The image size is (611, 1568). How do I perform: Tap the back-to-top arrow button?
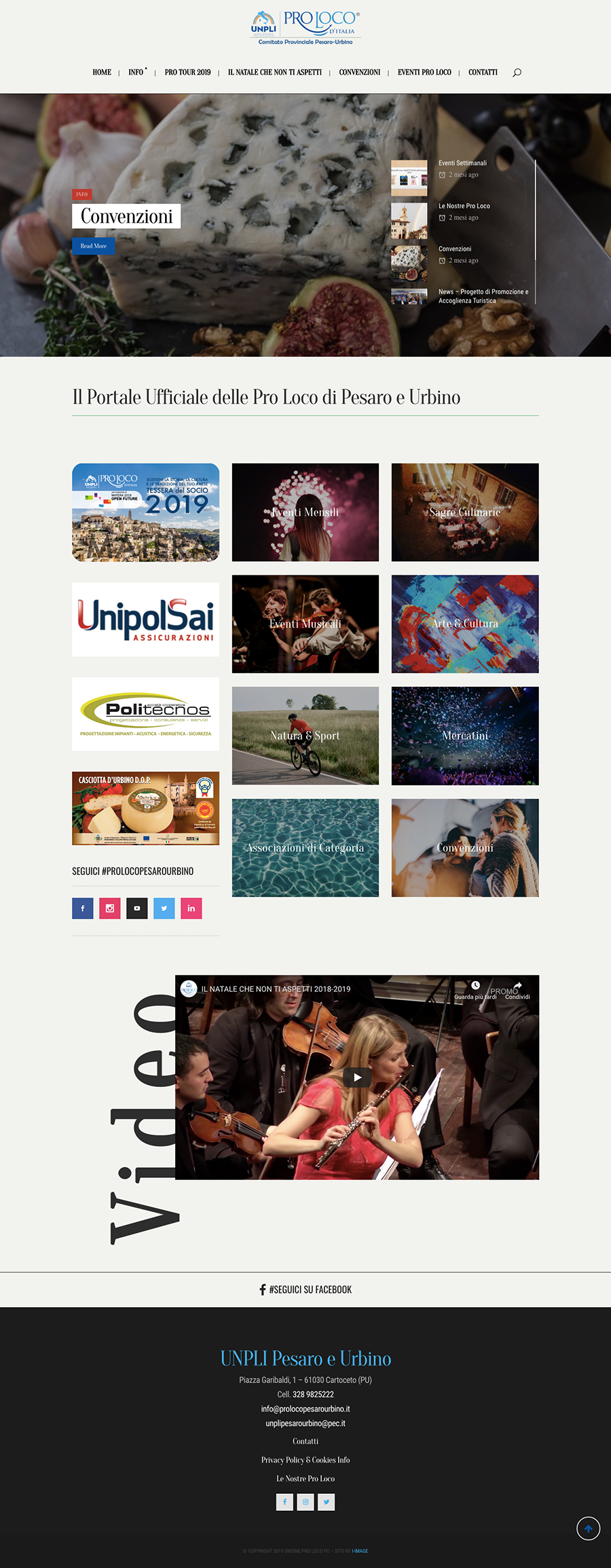coord(588,1529)
